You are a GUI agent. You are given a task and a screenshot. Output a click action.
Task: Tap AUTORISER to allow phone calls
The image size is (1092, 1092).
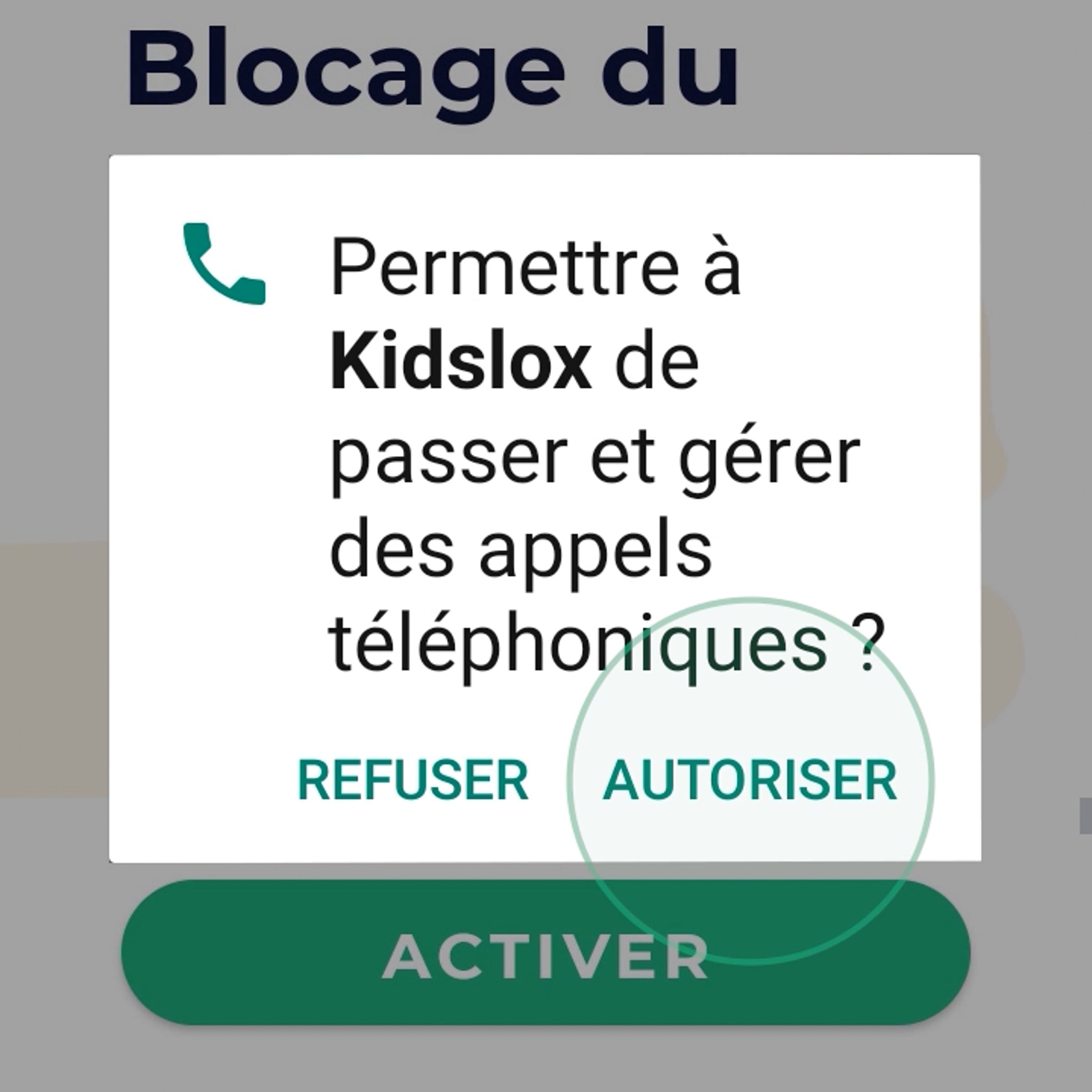click(749, 781)
